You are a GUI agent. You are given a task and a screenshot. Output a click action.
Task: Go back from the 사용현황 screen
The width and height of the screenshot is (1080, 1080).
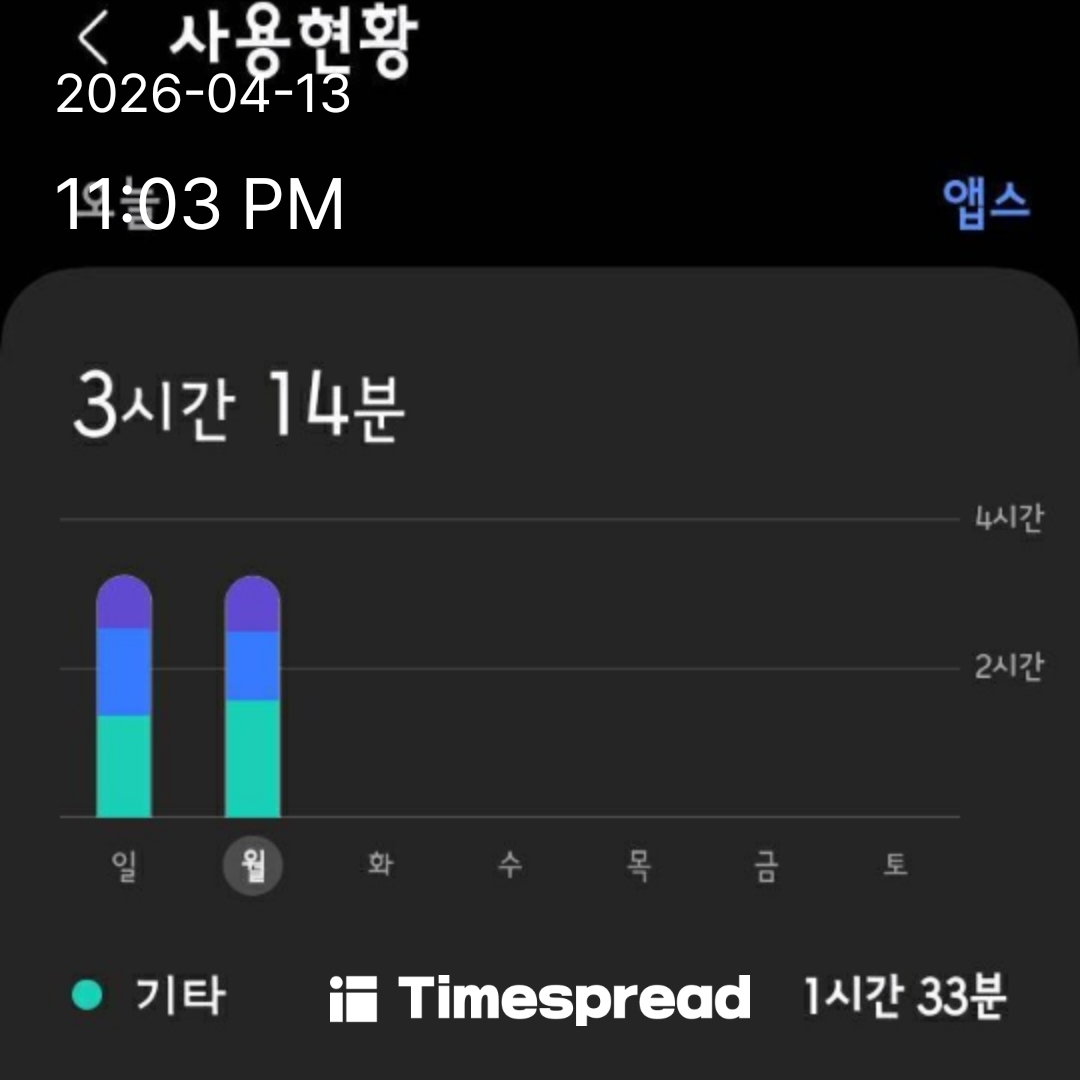click(93, 41)
